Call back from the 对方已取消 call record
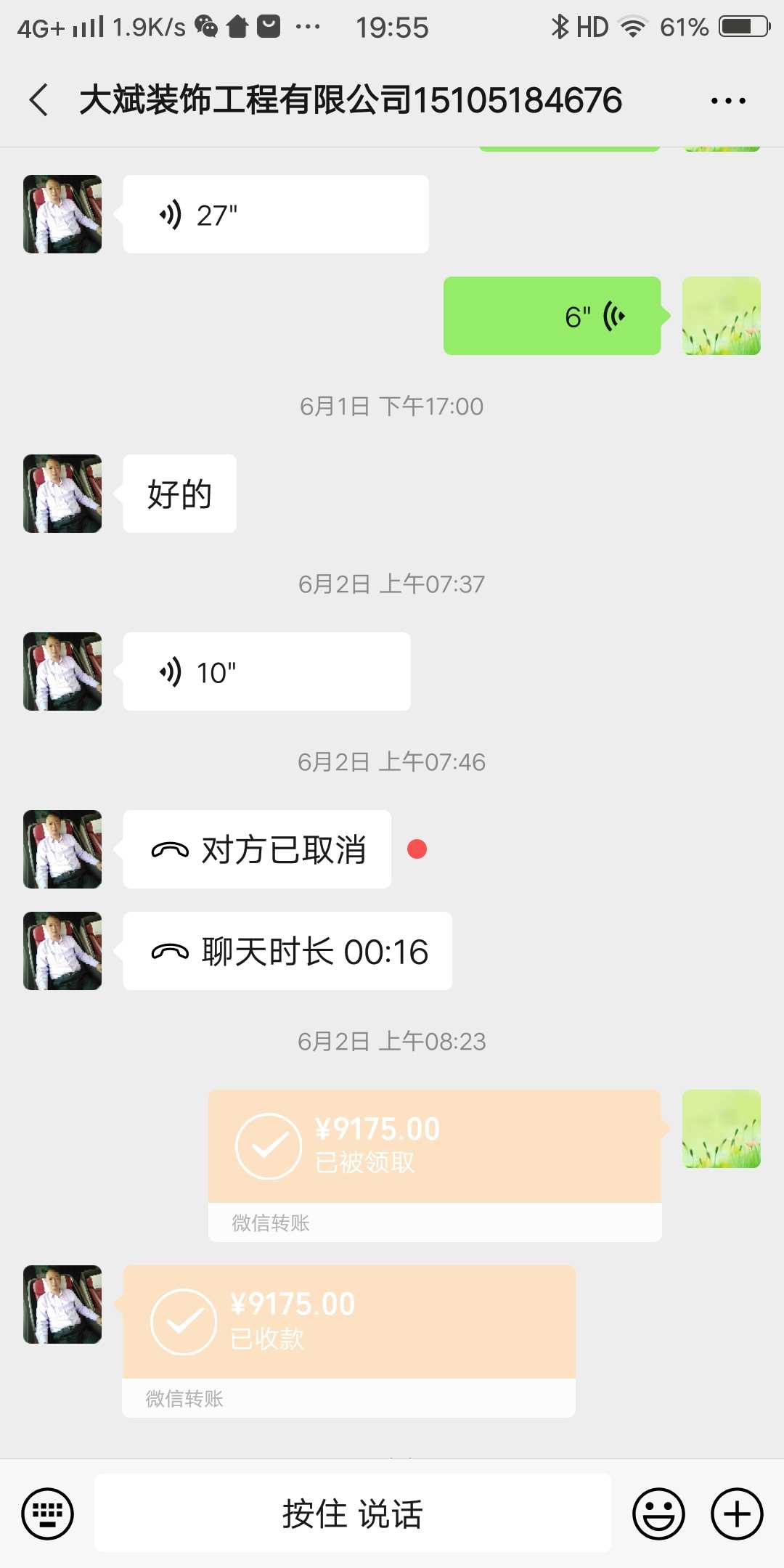The height and width of the screenshot is (1568, 784). (257, 849)
